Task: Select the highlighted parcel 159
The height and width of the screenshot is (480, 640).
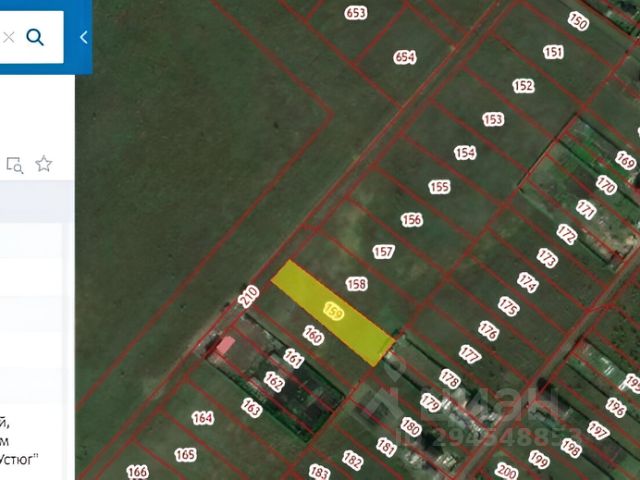Action: [333, 313]
